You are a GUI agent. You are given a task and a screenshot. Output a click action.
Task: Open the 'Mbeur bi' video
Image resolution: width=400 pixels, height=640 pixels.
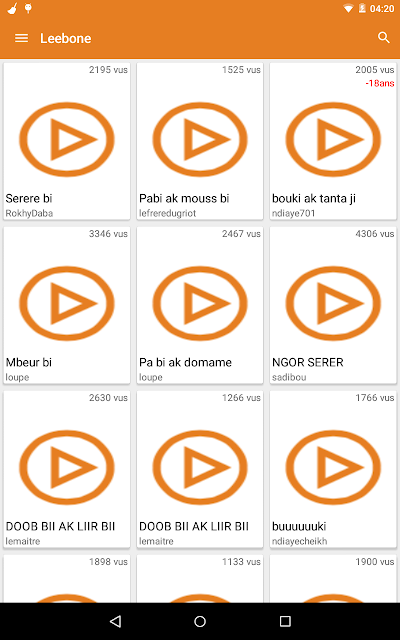[67, 305]
